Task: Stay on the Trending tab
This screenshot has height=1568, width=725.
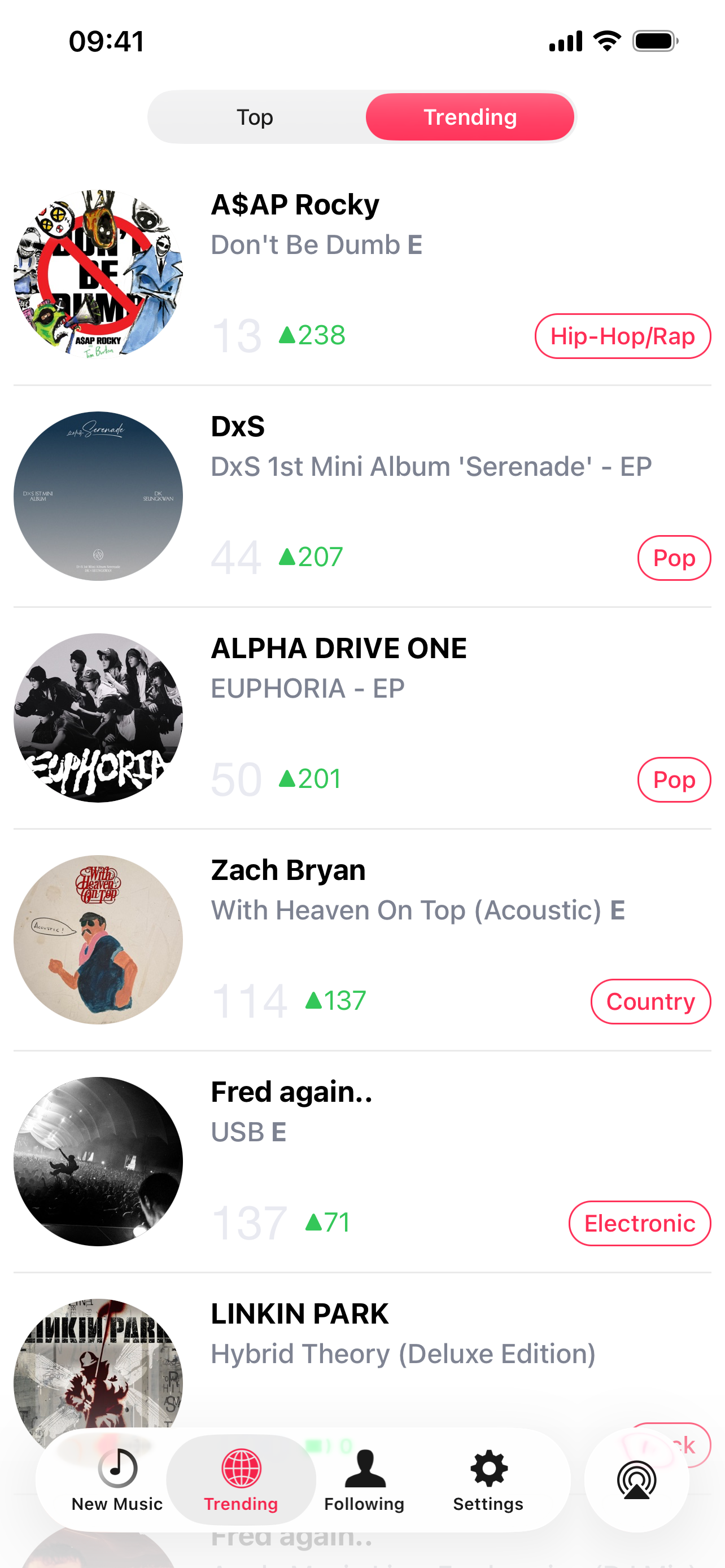Action: tap(470, 117)
